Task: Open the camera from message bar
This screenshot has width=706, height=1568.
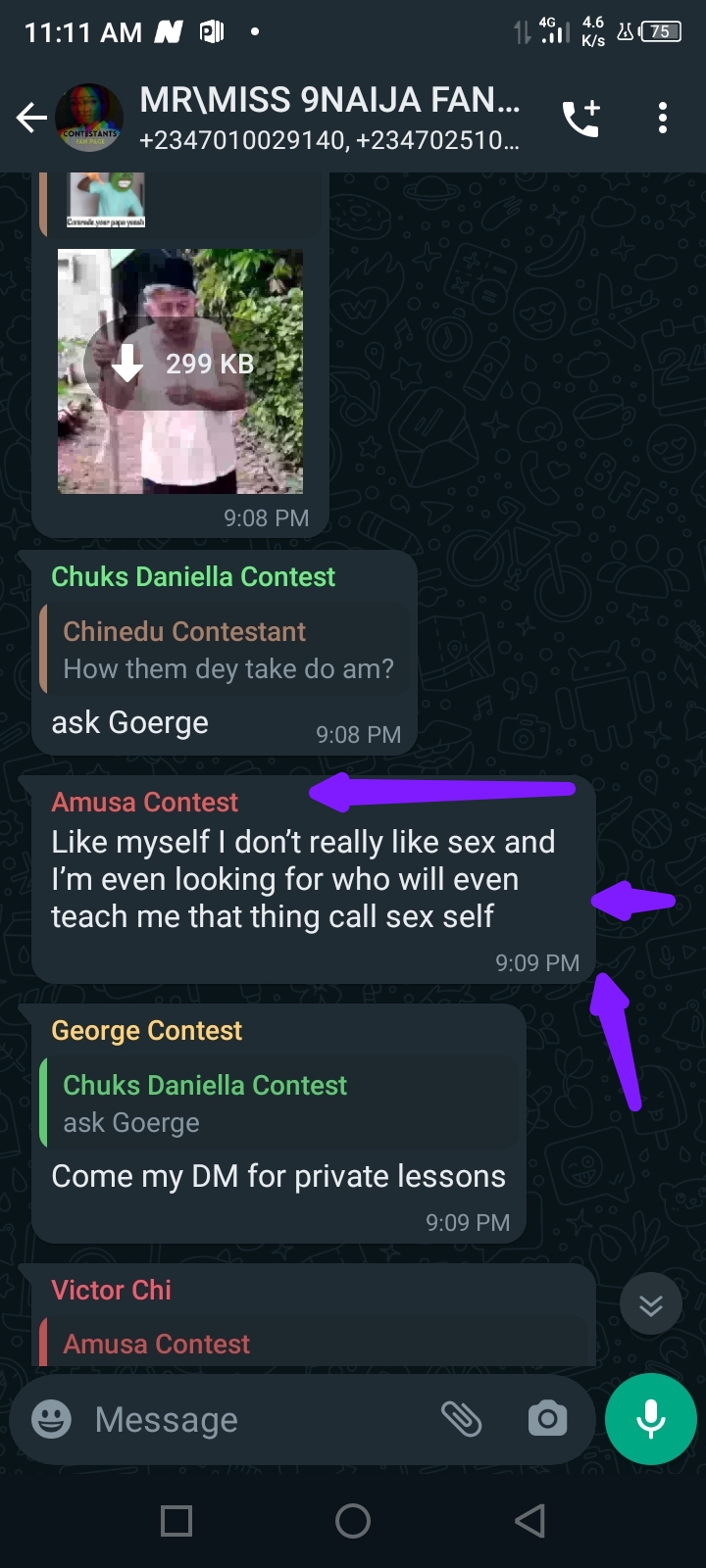Action: point(547,1418)
